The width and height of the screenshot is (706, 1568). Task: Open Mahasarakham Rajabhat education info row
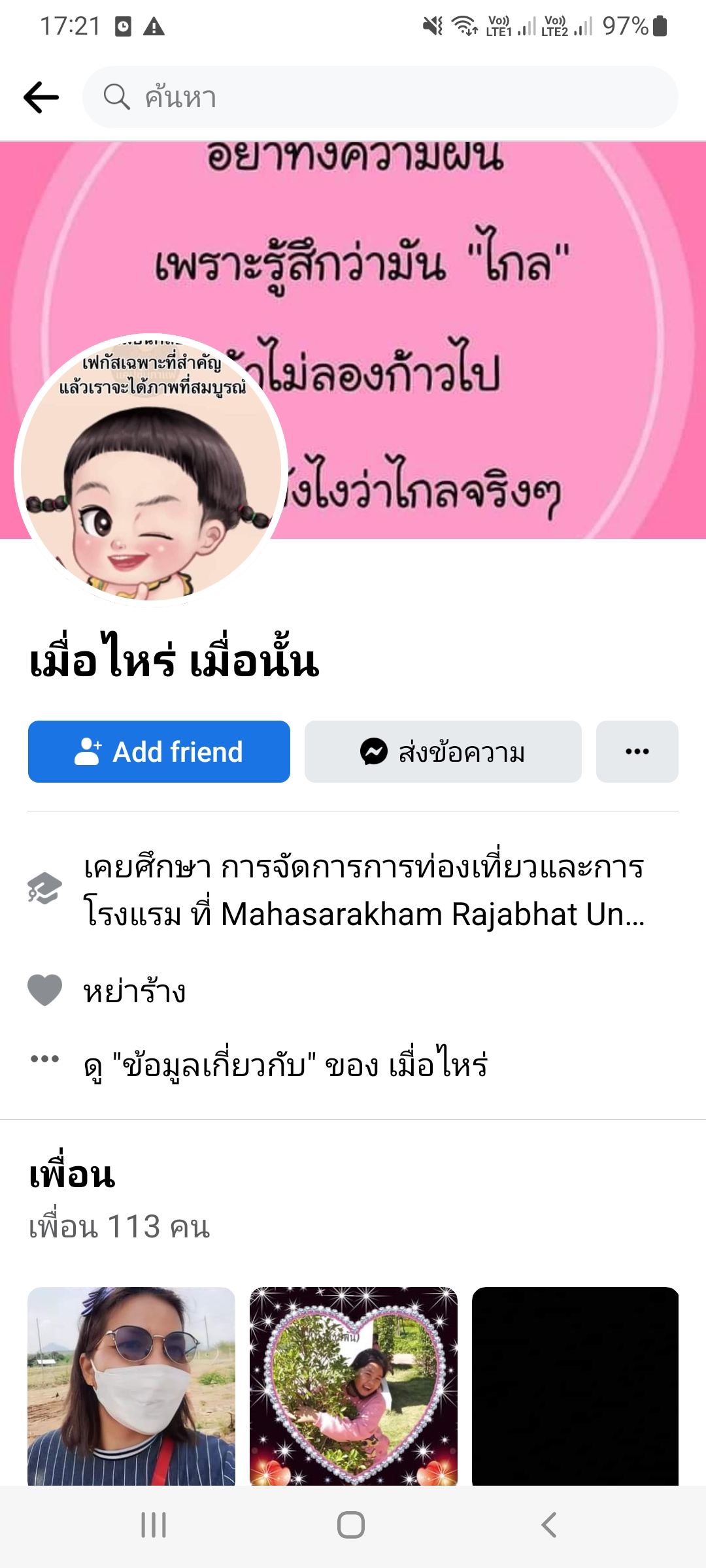click(x=363, y=890)
